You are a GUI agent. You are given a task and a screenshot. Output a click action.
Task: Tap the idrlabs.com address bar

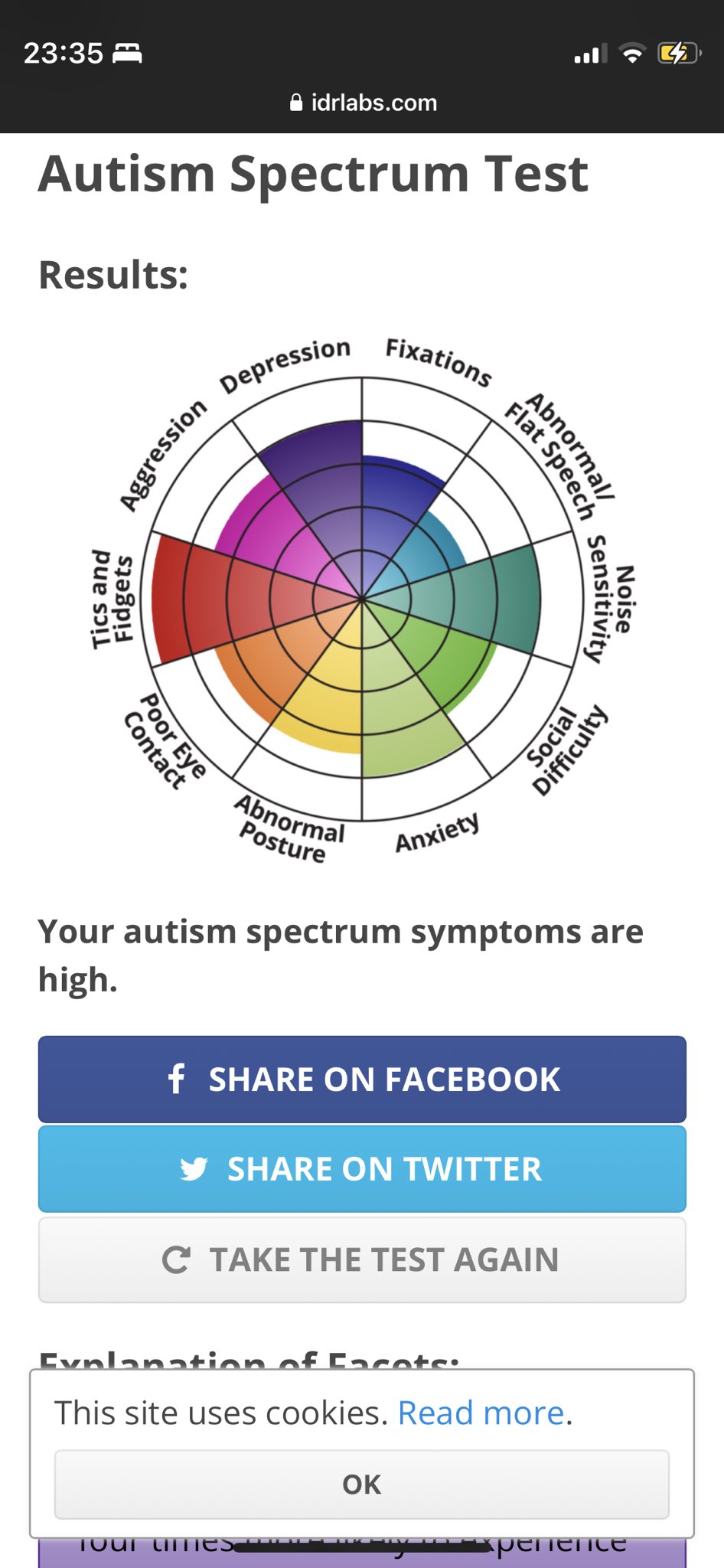click(364, 103)
